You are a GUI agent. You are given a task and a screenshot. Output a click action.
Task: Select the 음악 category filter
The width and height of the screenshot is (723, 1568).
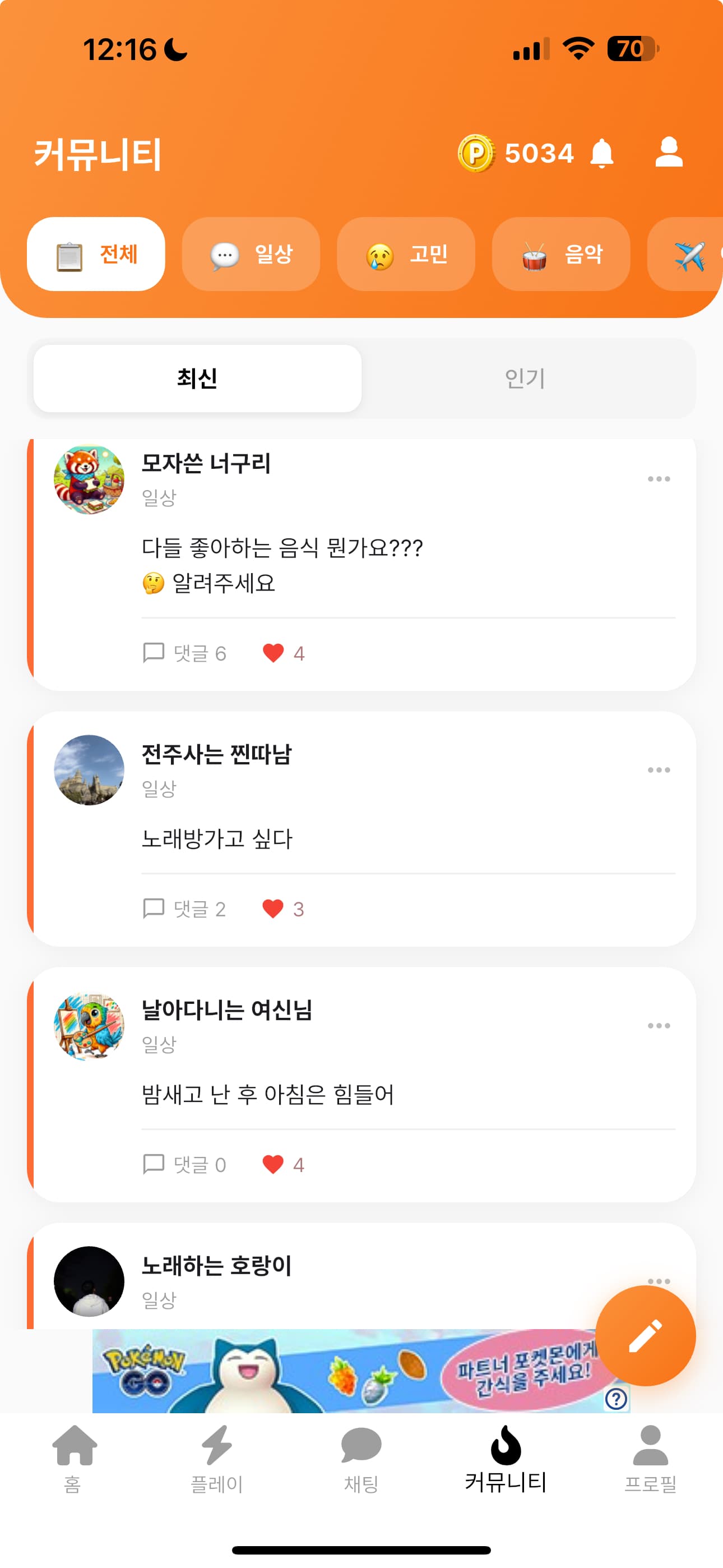coord(560,255)
